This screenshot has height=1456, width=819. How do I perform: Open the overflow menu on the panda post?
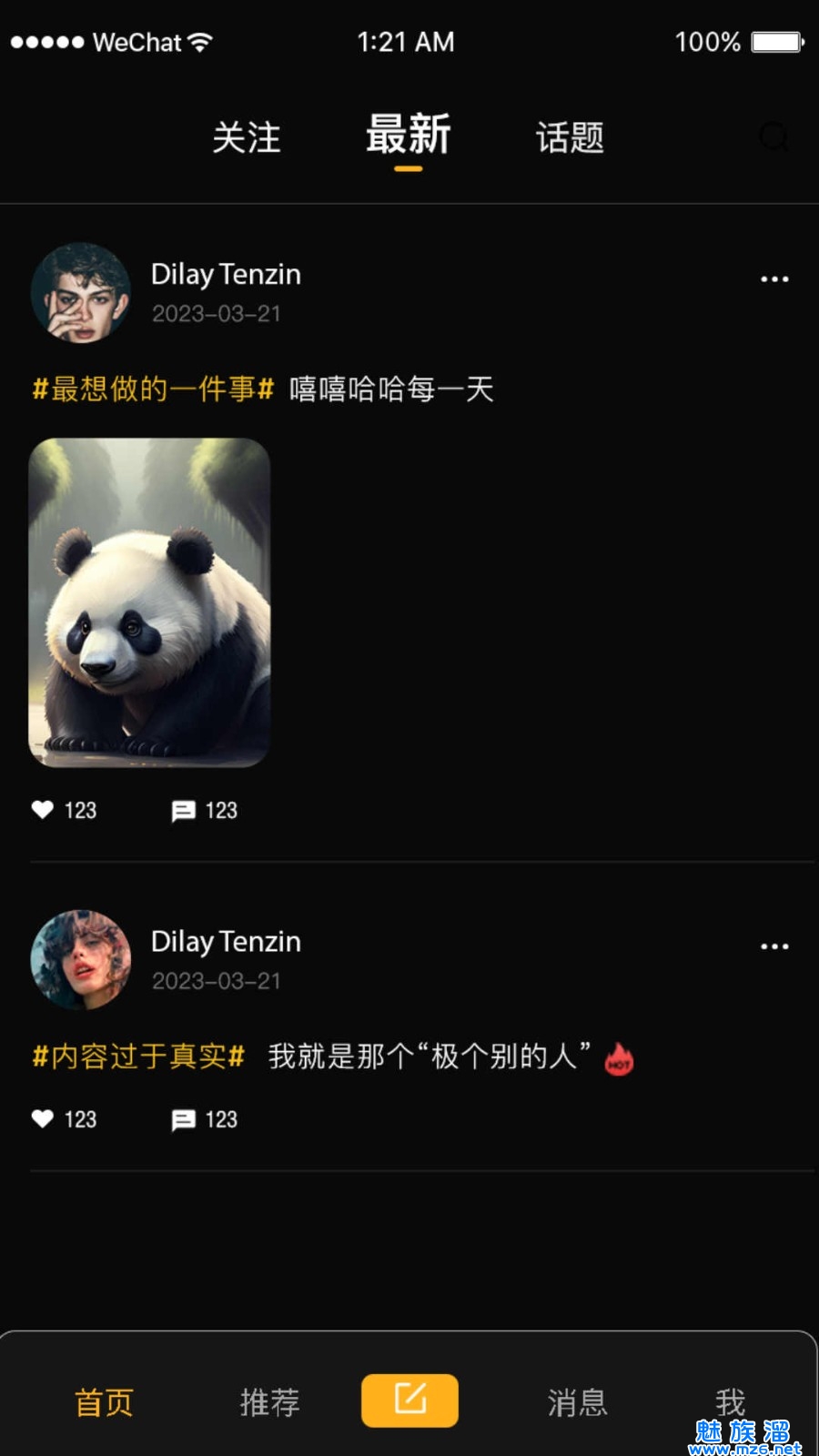774,279
